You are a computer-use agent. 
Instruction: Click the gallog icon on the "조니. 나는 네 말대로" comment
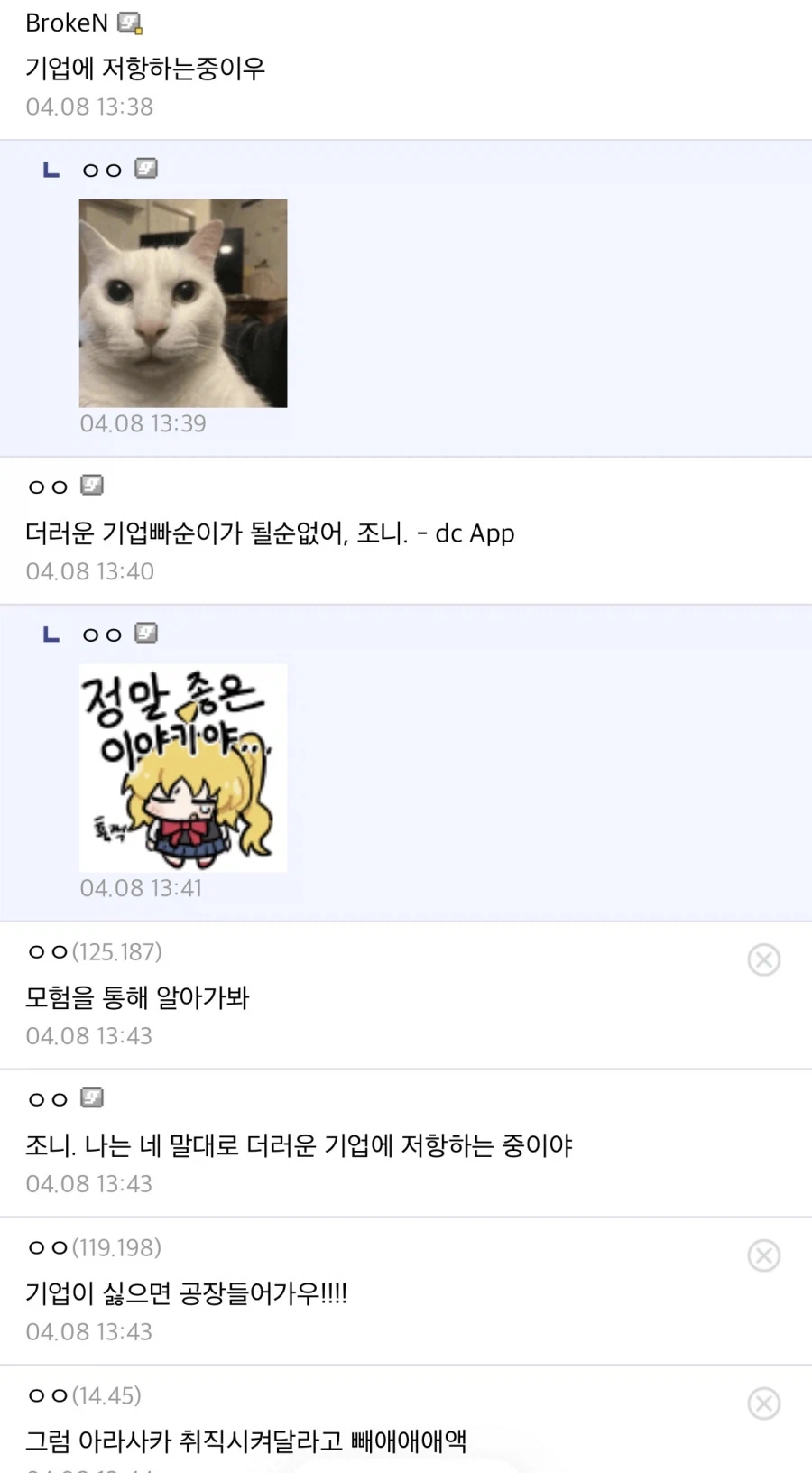93,1098
